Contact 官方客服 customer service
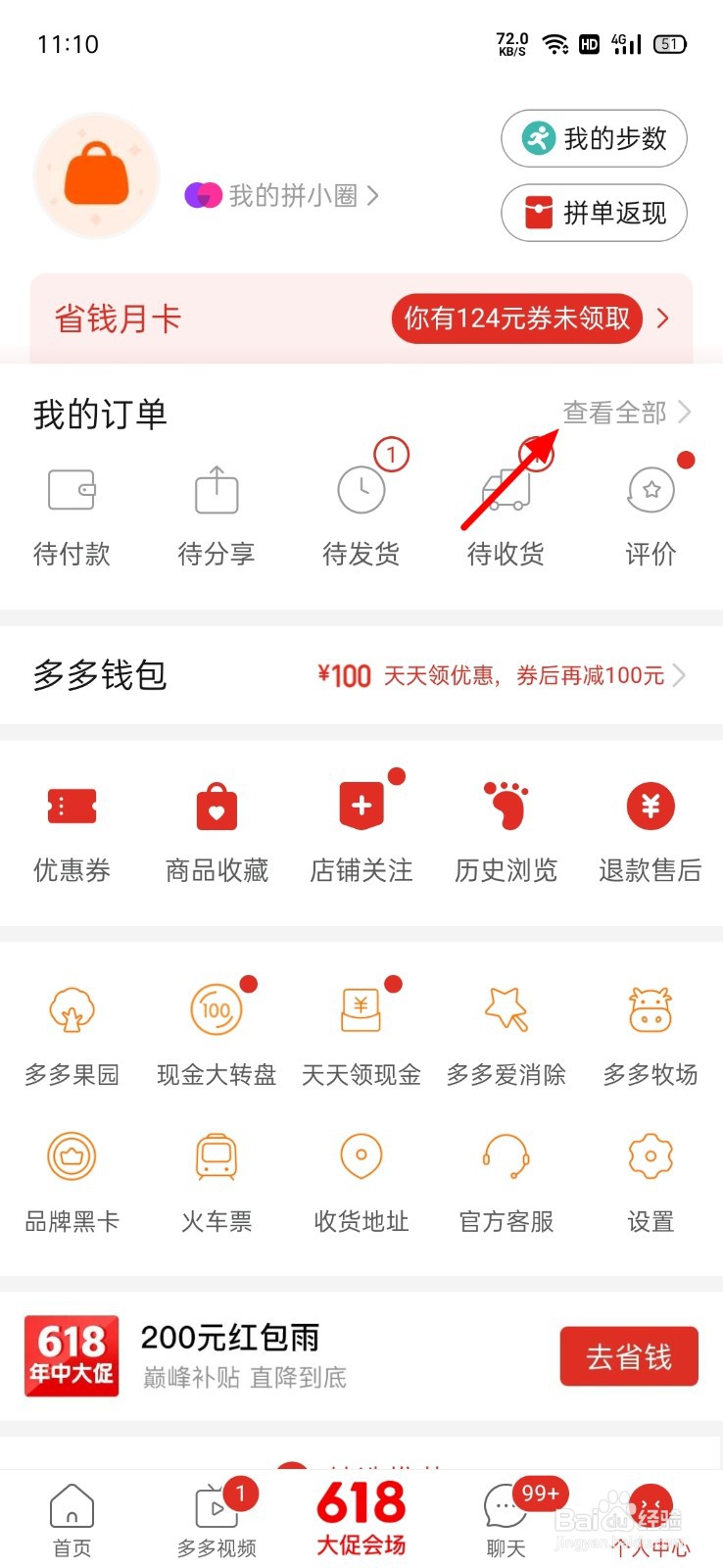 [506, 1184]
